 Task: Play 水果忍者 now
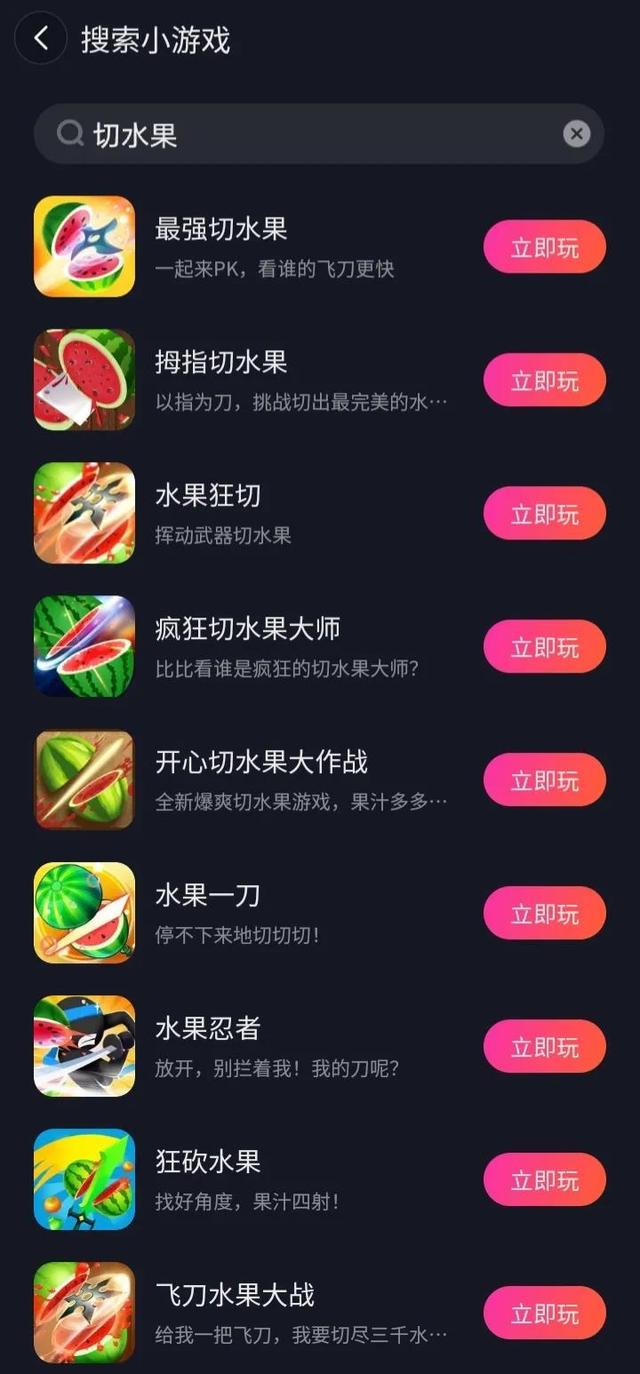(x=544, y=1047)
